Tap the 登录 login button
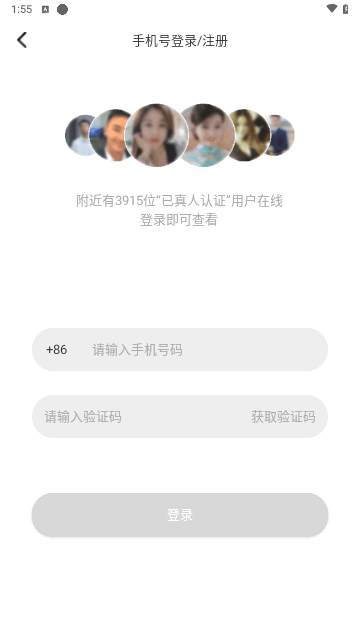Screen dimensions: 360x640 click(180, 515)
